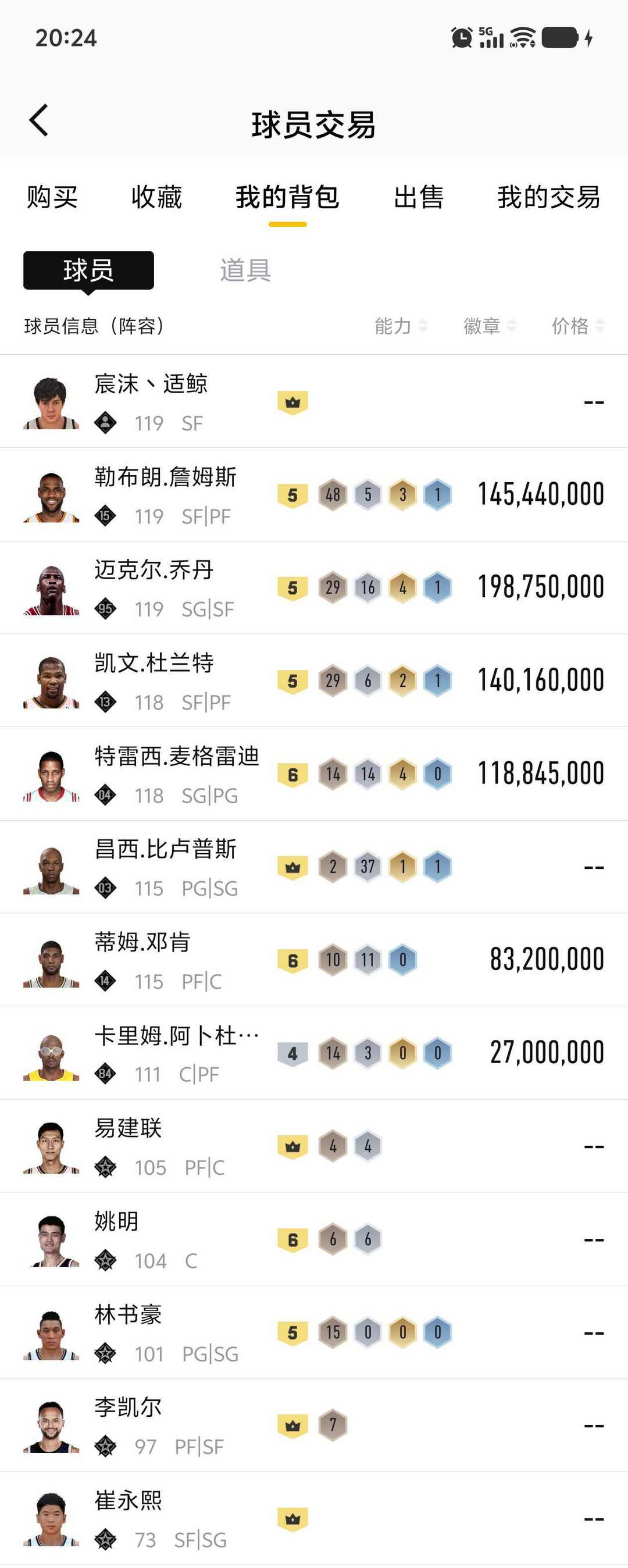Image resolution: width=628 pixels, height=1568 pixels.
Task: Select the 我的背包 tab
Action: tap(287, 197)
